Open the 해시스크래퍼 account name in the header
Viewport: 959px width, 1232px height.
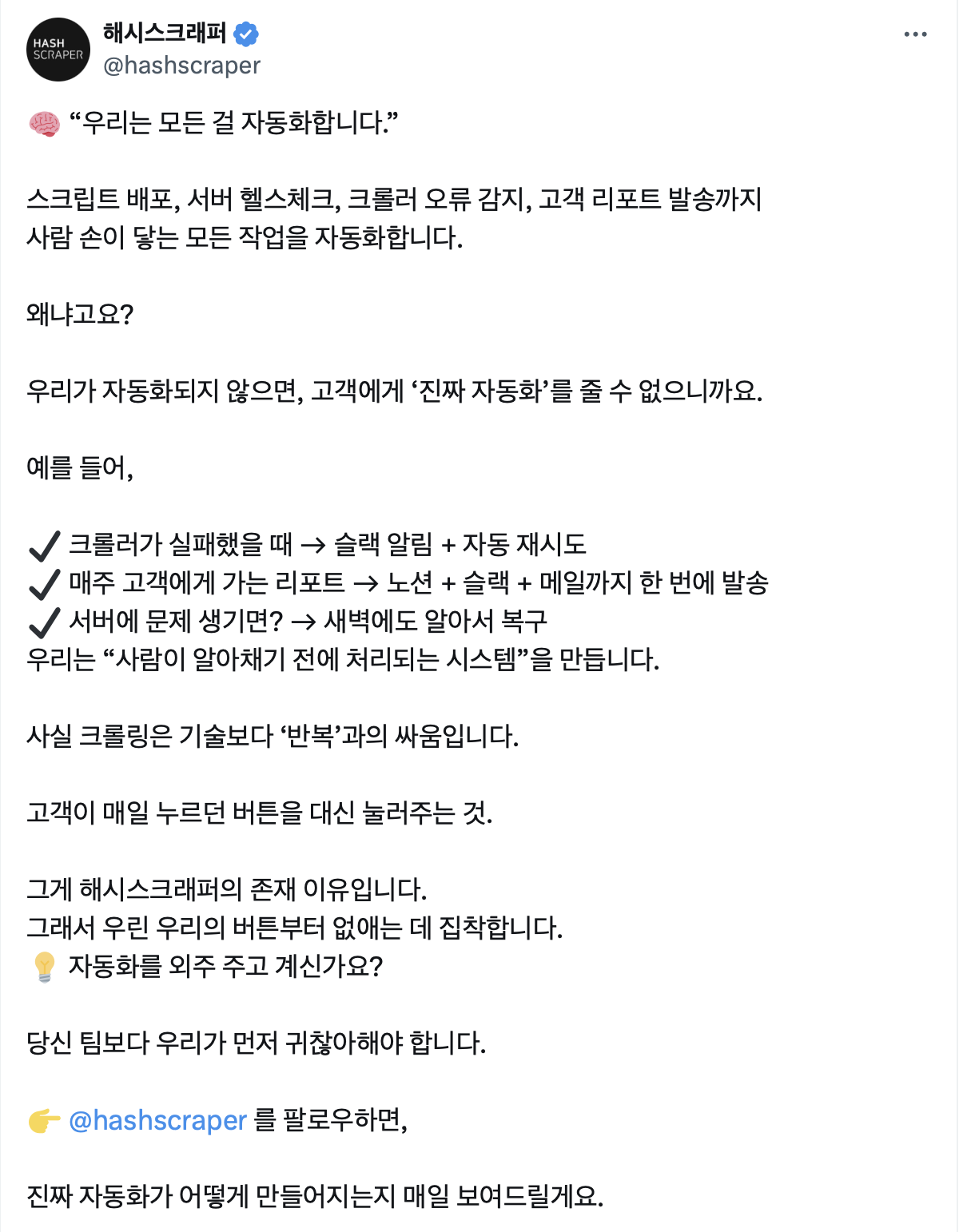click(165, 33)
